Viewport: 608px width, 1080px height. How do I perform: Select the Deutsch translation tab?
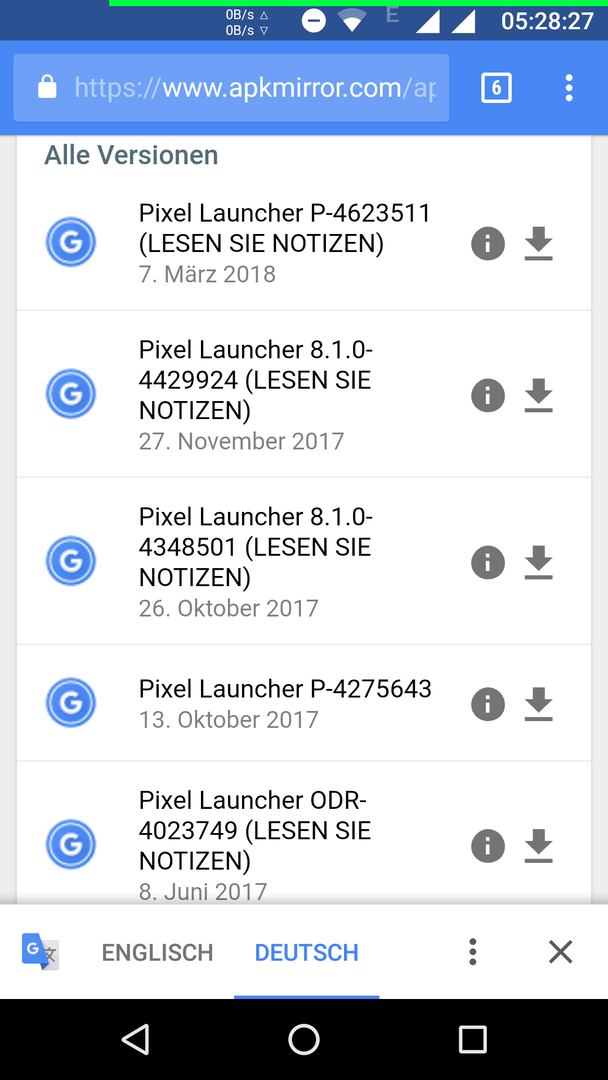point(306,953)
